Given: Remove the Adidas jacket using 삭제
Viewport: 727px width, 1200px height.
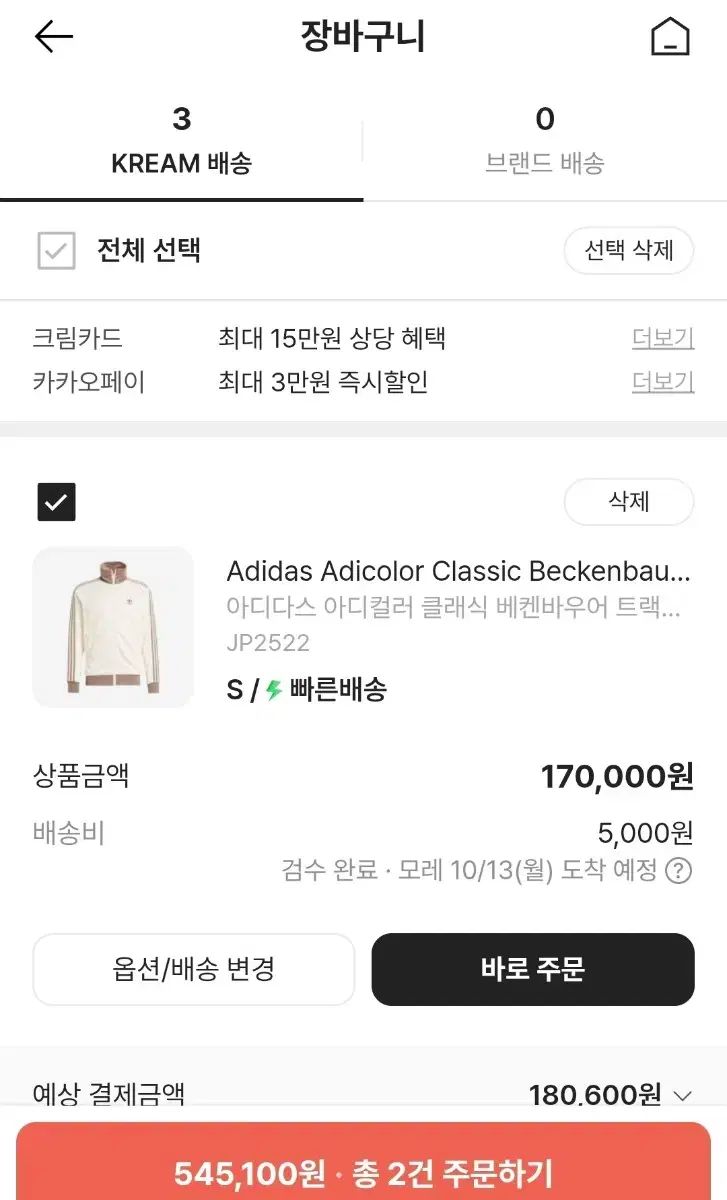Looking at the screenshot, I should [628, 502].
